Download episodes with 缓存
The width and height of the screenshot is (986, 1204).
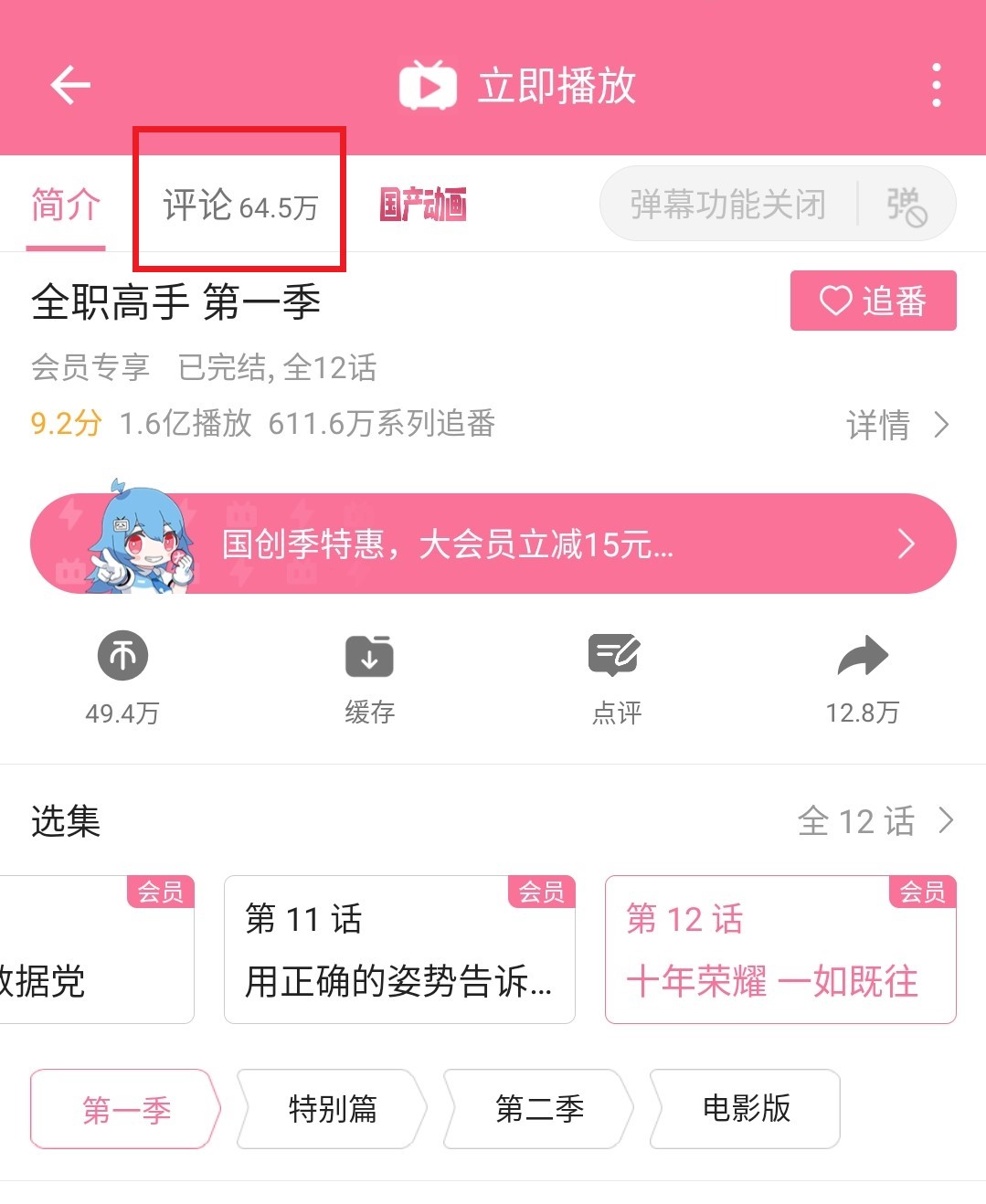click(369, 656)
